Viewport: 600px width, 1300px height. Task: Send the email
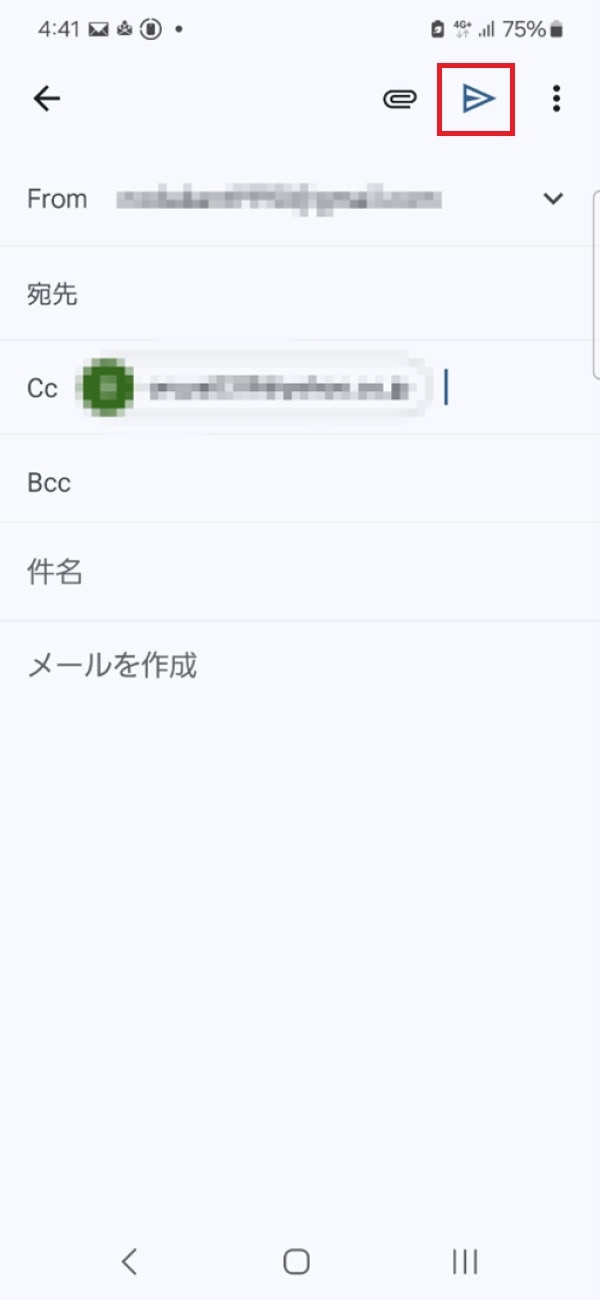(477, 98)
